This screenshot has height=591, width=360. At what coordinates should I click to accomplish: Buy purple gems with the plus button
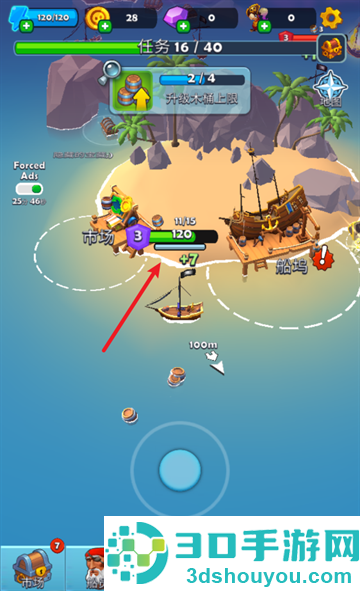[x=183, y=26]
